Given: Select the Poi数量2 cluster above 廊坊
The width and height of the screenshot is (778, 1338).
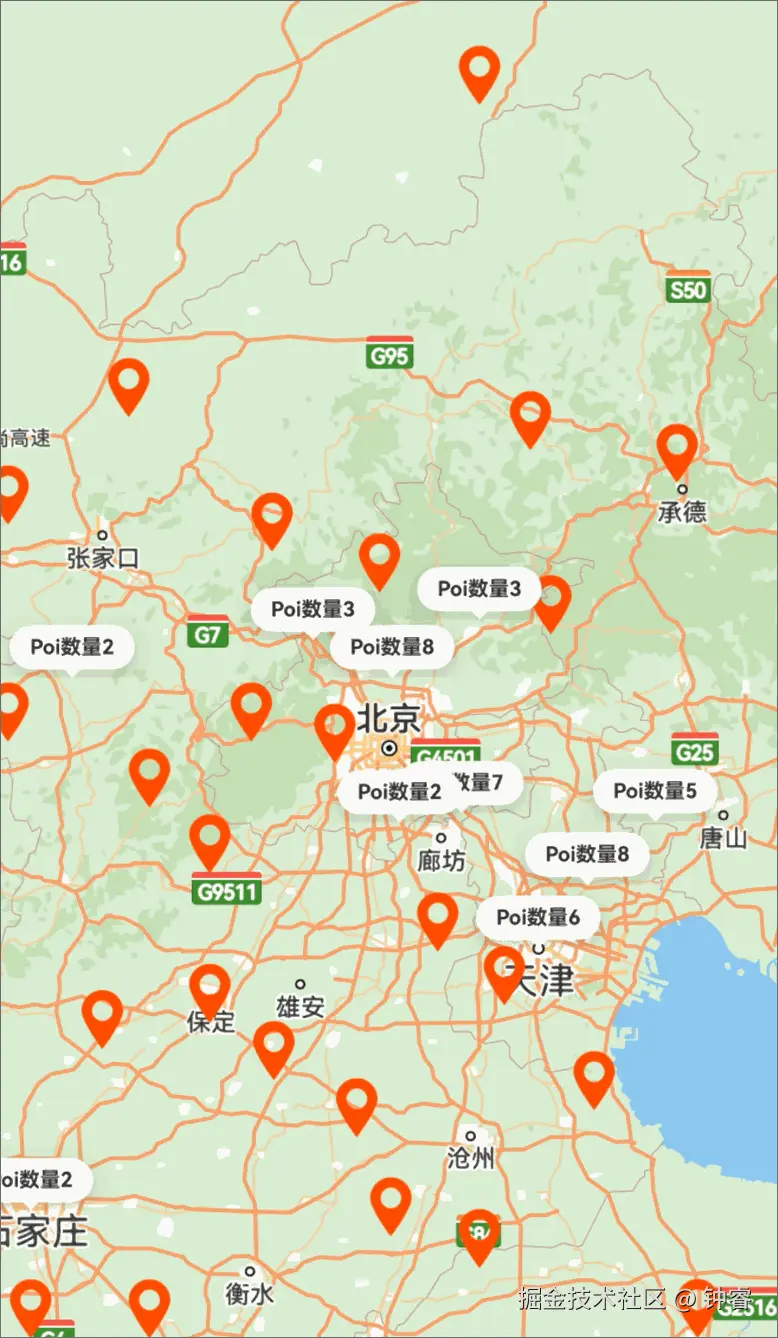Looking at the screenshot, I should (398, 792).
